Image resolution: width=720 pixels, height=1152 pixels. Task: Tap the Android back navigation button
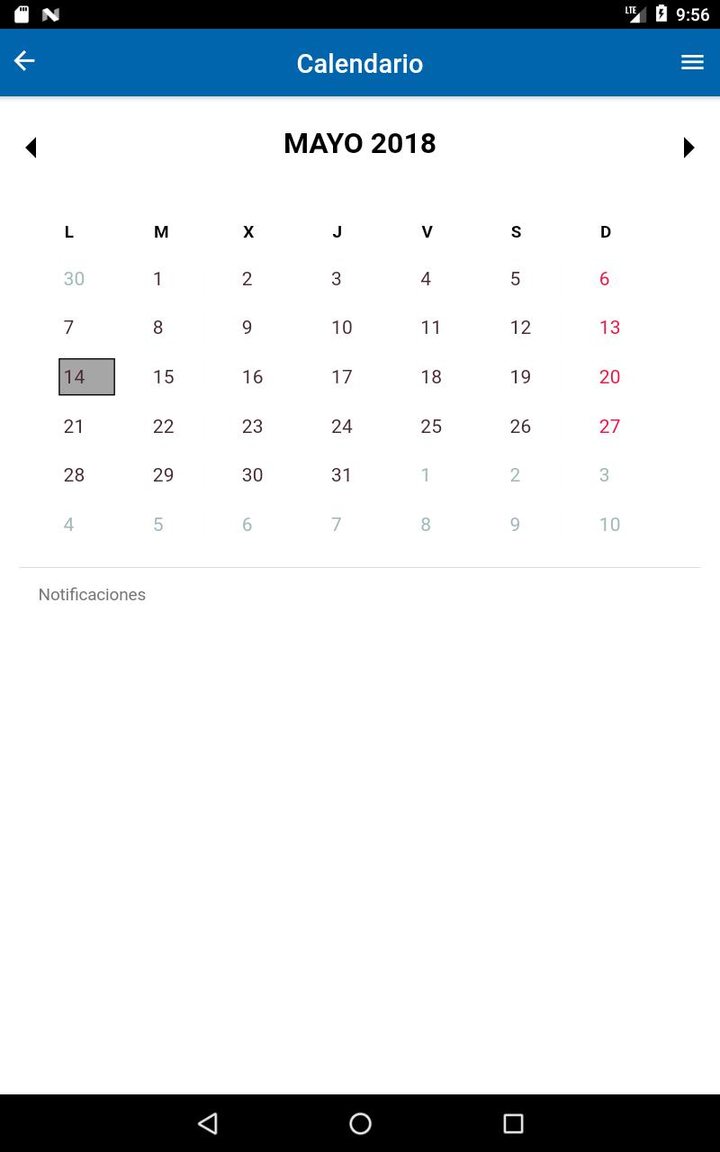(207, 1122)
